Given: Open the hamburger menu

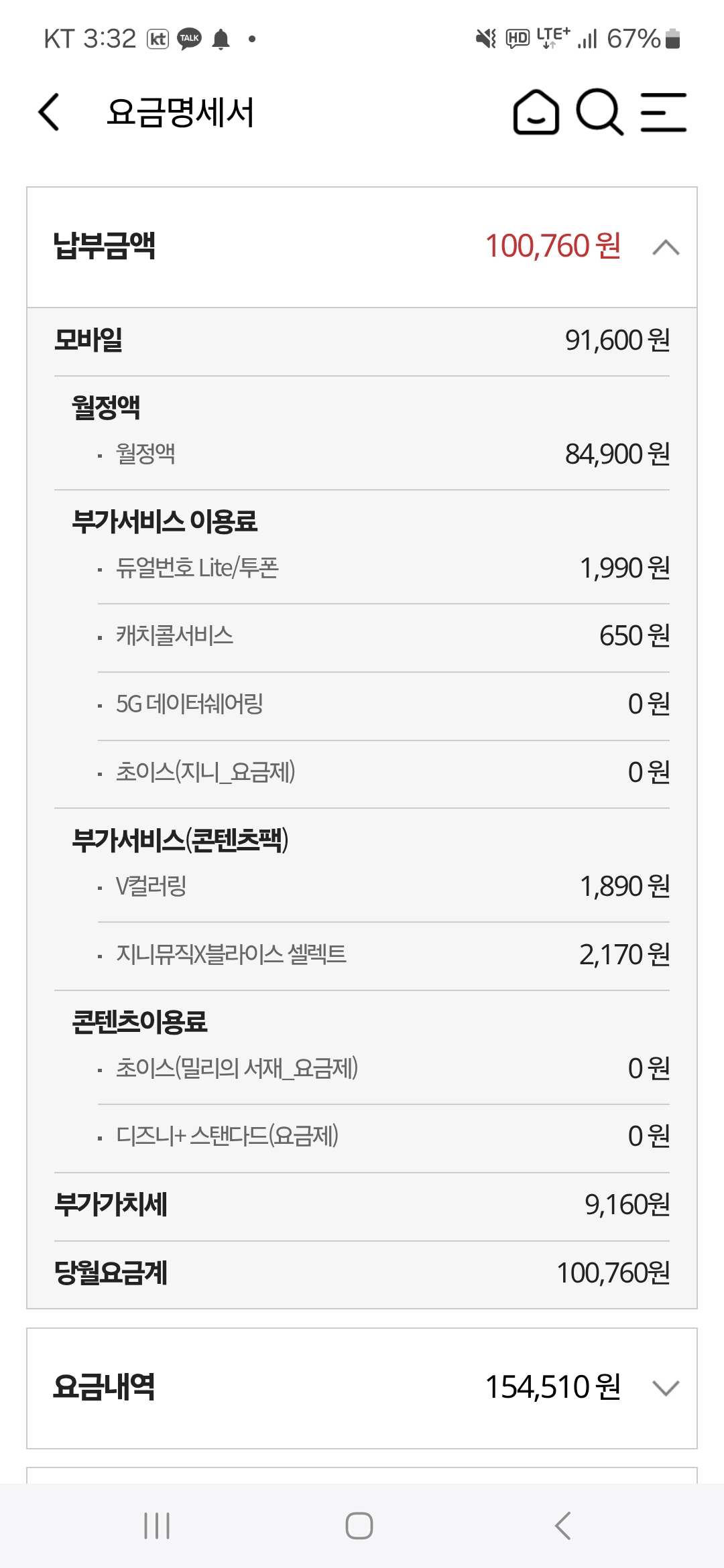Looking at the screenshot, I should pos(663,112).
